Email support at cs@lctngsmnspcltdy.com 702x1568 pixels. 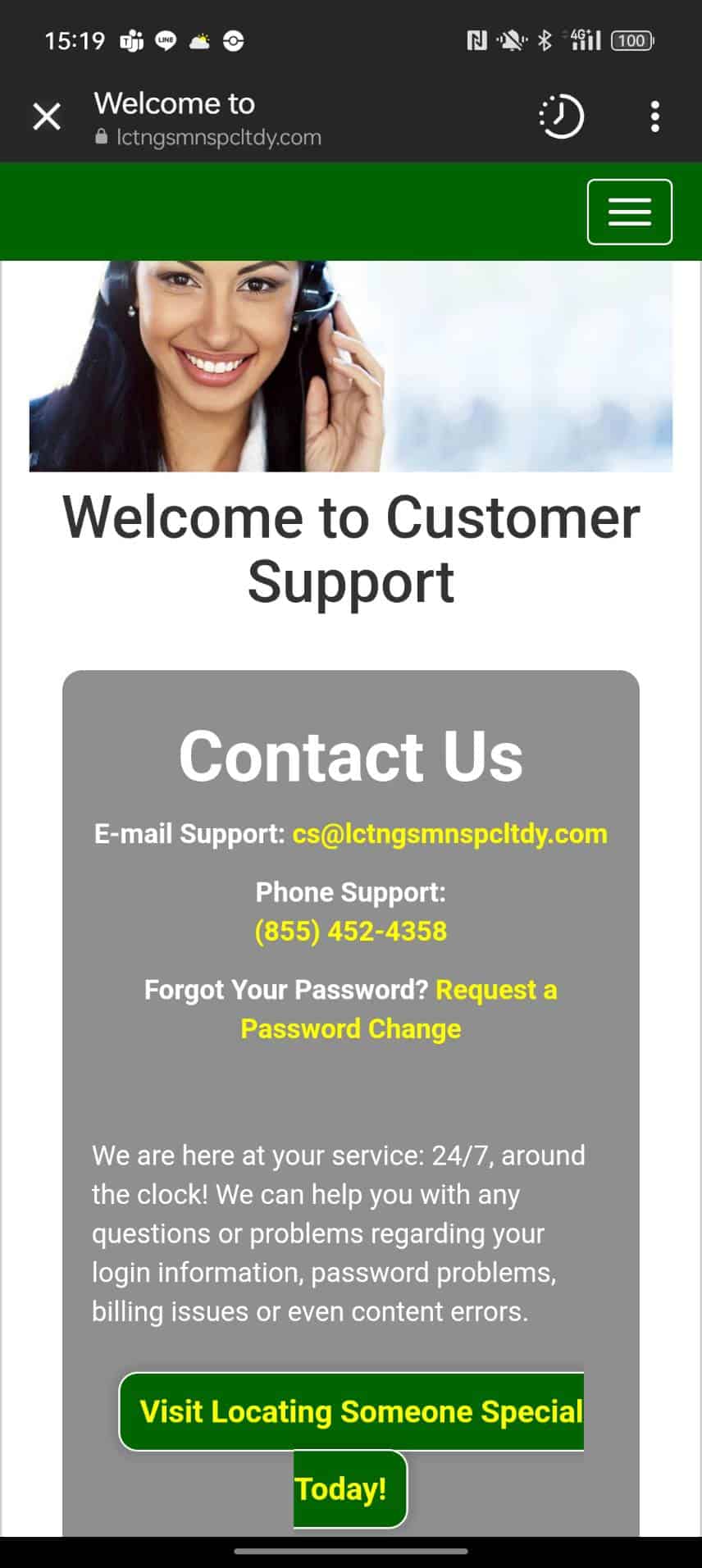pyautogui.click(x=449, y=834)
